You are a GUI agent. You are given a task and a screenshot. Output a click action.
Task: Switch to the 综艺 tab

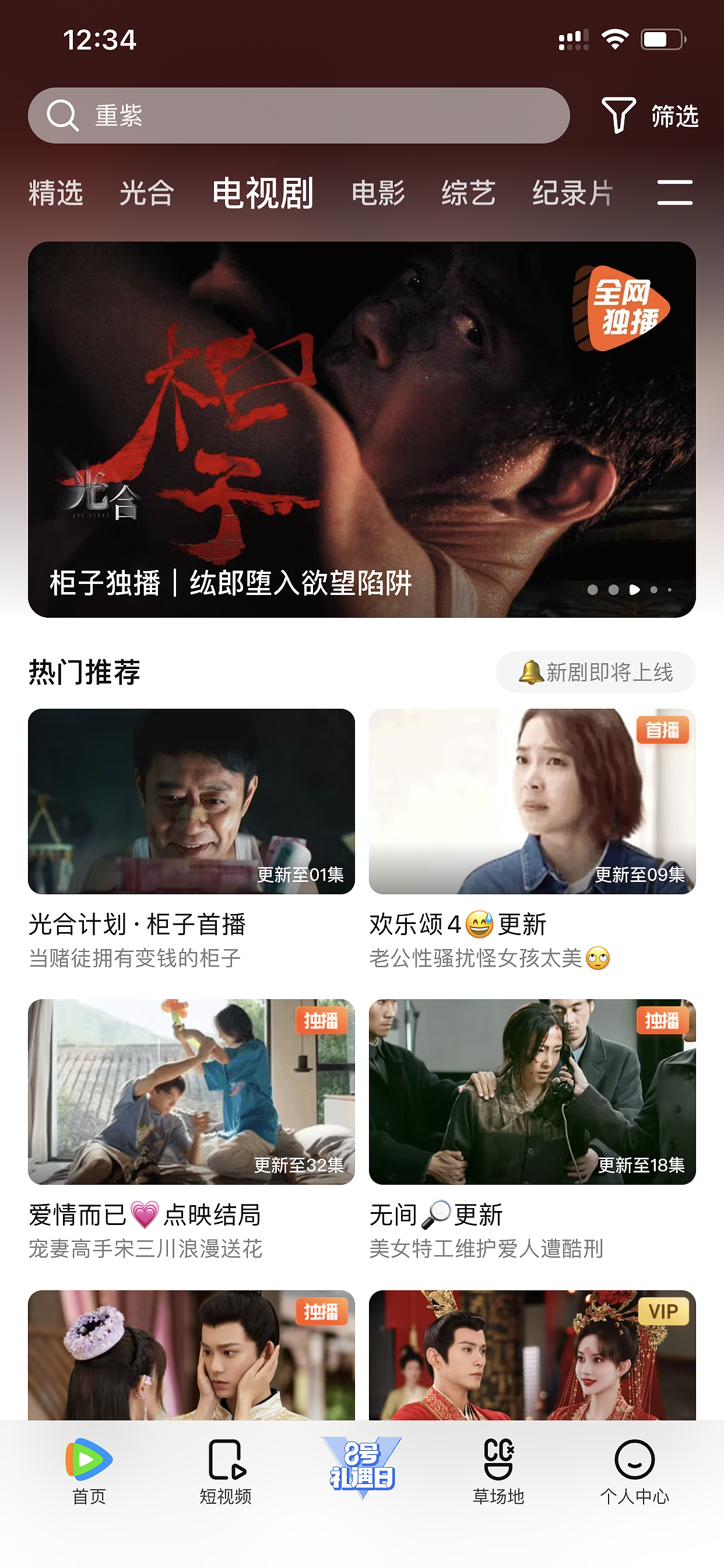[x=468, y=194]
